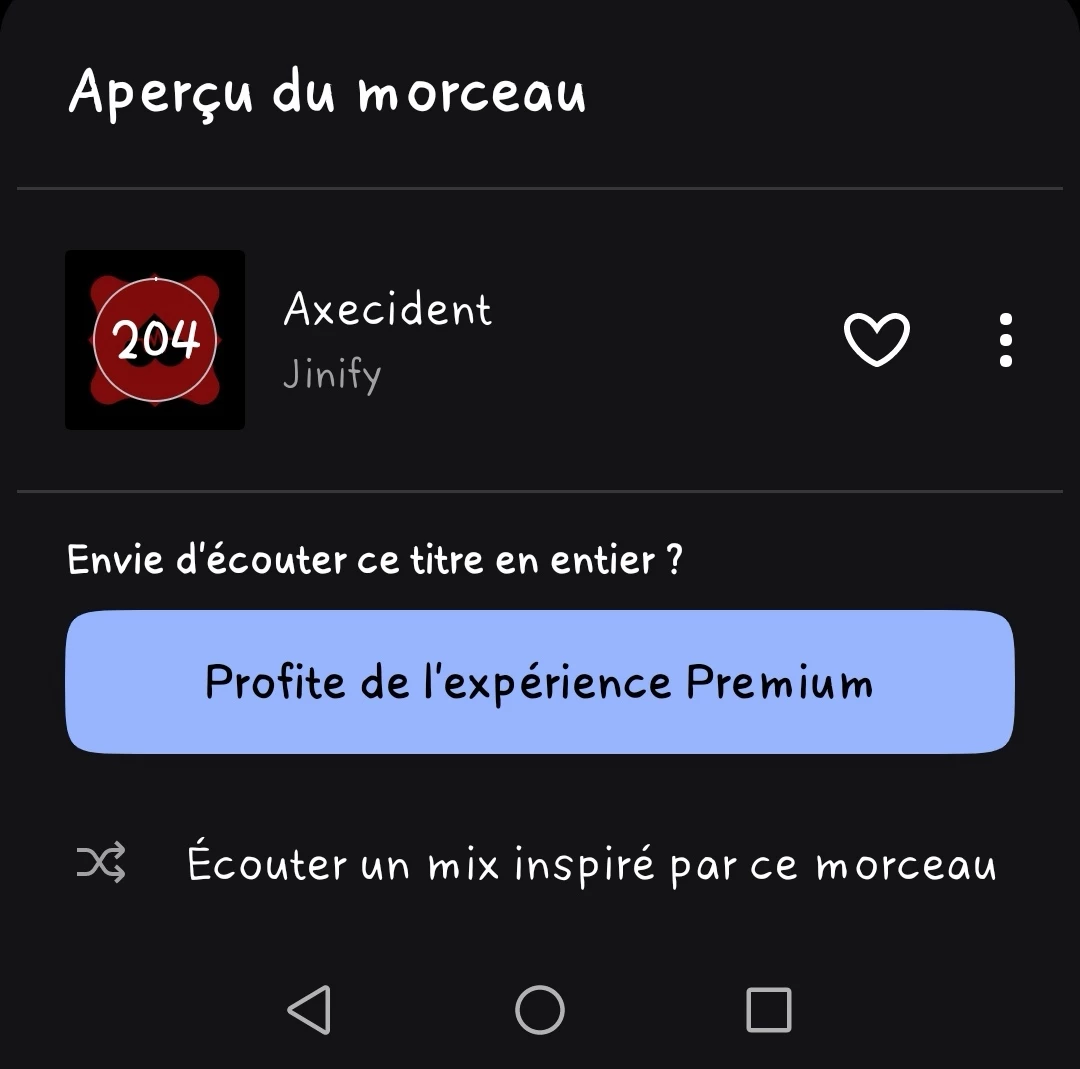Tap Profite de l'expérience Premium button
The image size is (1080, 1069).
click(540, 682)
